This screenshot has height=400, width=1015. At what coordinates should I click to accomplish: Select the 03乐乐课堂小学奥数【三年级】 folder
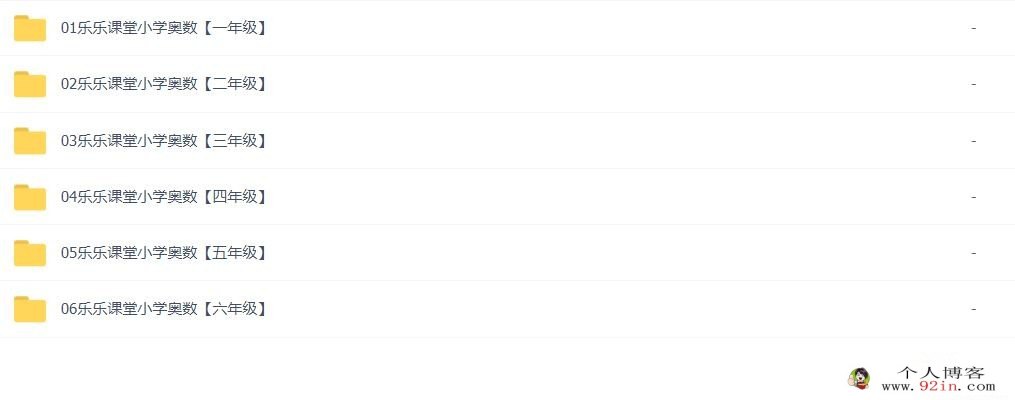click(163, 141)
